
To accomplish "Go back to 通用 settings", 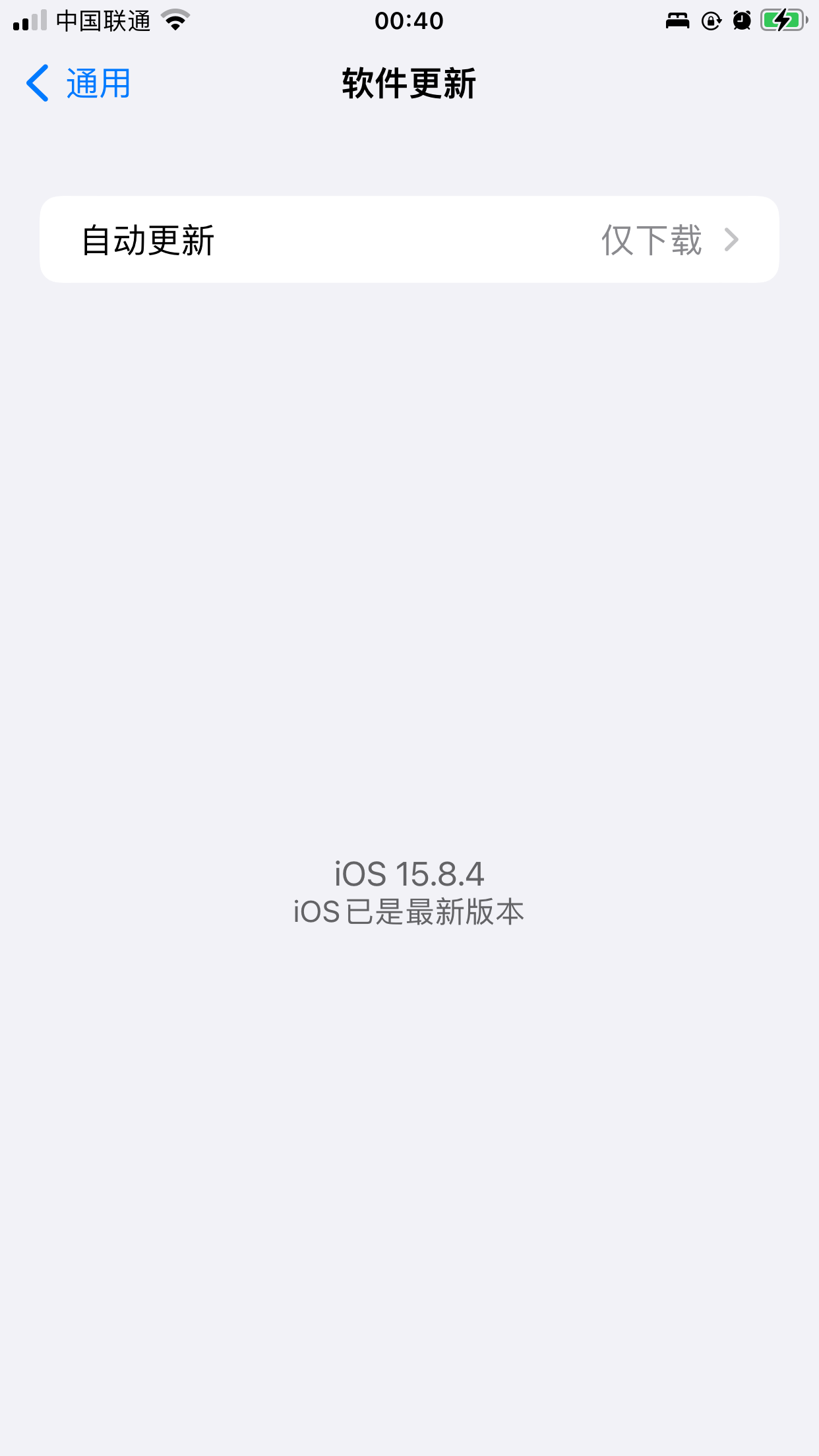I will [x=78, y=84].
